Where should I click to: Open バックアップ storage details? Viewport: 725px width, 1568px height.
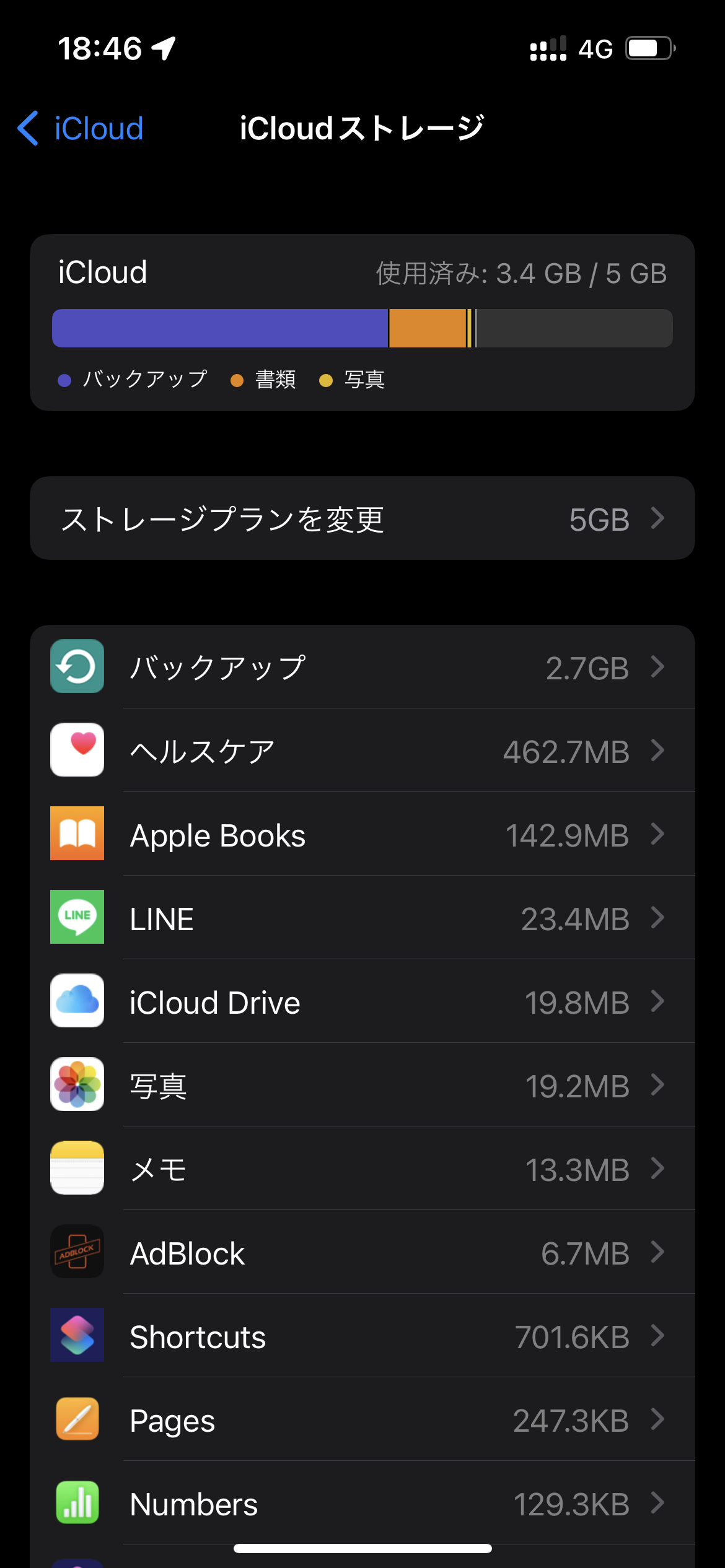point(362,667)
